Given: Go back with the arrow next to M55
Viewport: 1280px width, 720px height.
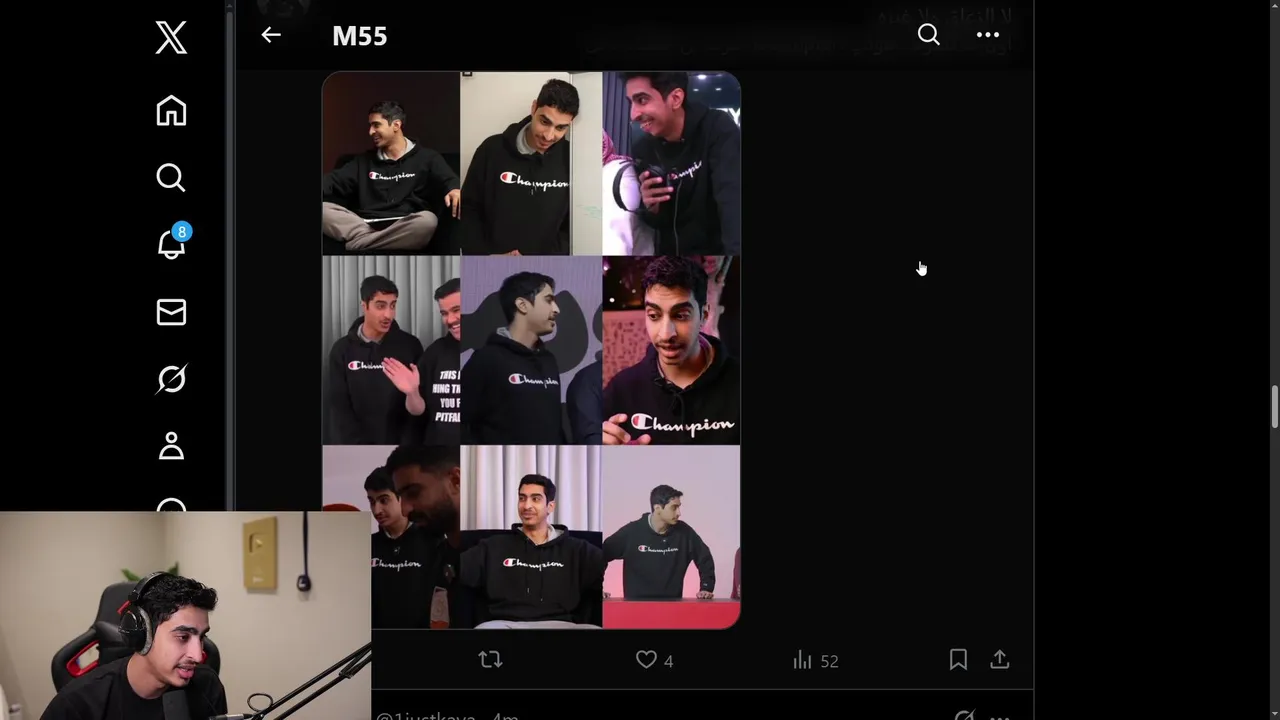Looking at the screenshot, I should [271, 35].
